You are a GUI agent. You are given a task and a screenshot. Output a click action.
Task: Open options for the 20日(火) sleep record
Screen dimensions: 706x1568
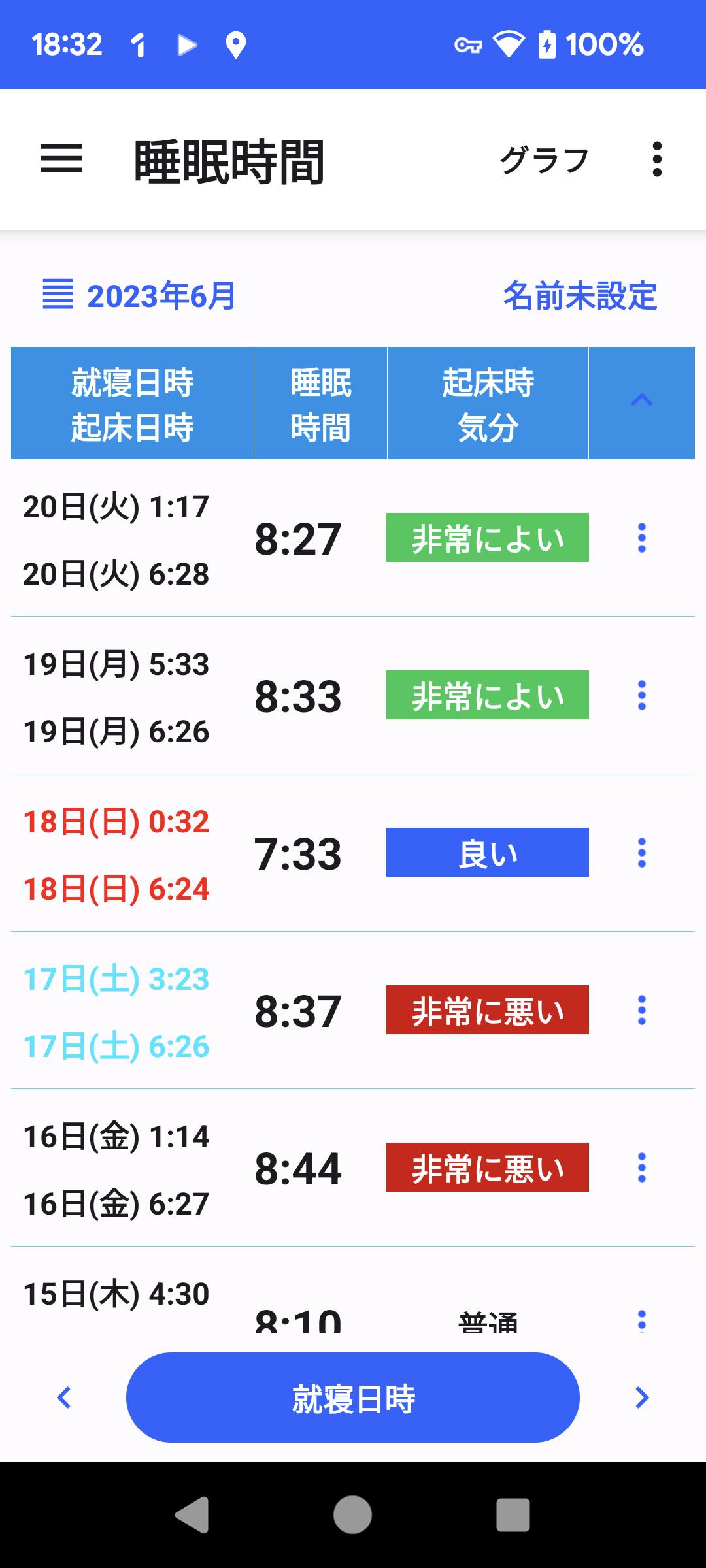[642, 538]
